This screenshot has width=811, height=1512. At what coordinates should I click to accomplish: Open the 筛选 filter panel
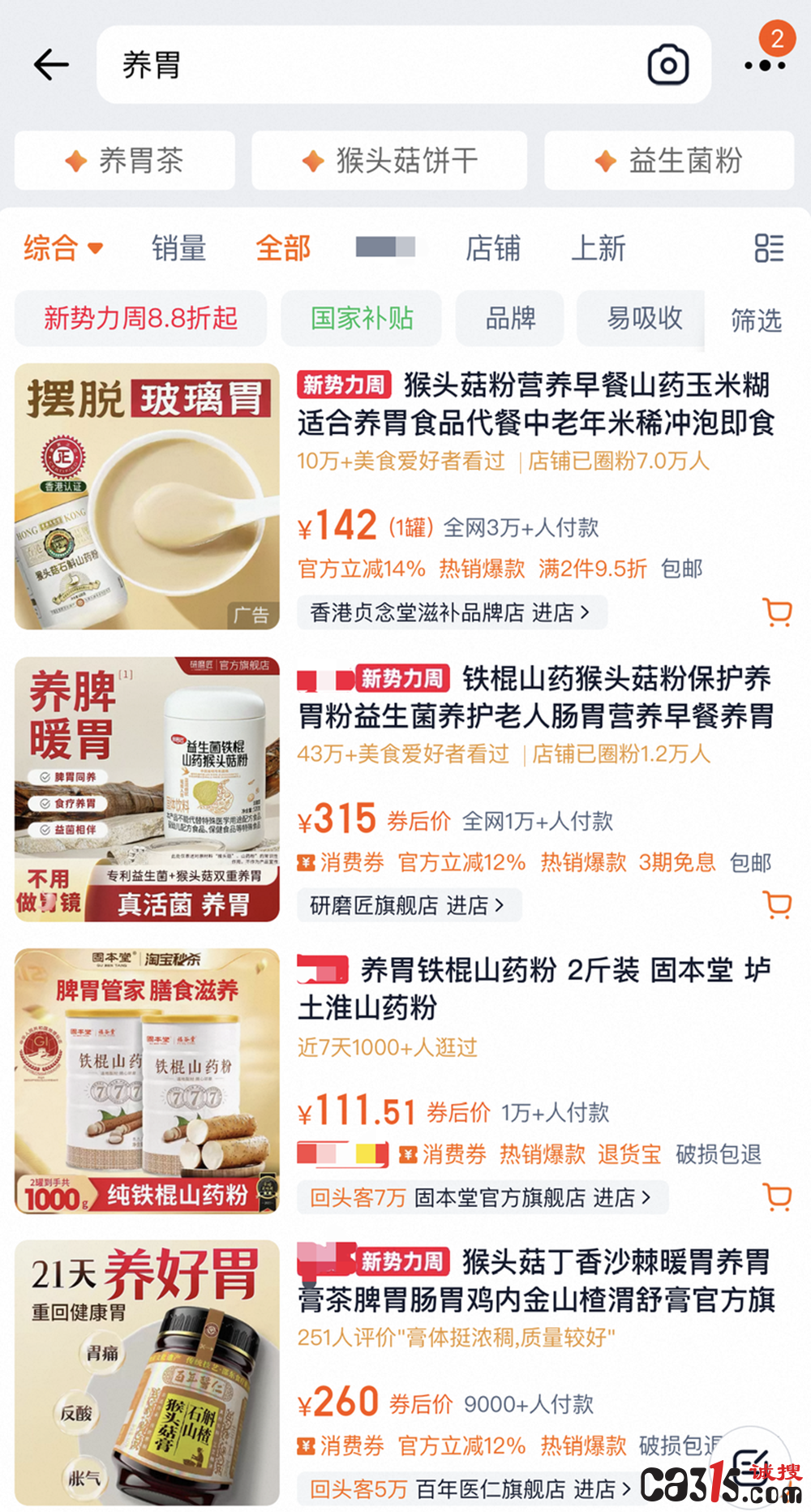[x=756, y=320]
